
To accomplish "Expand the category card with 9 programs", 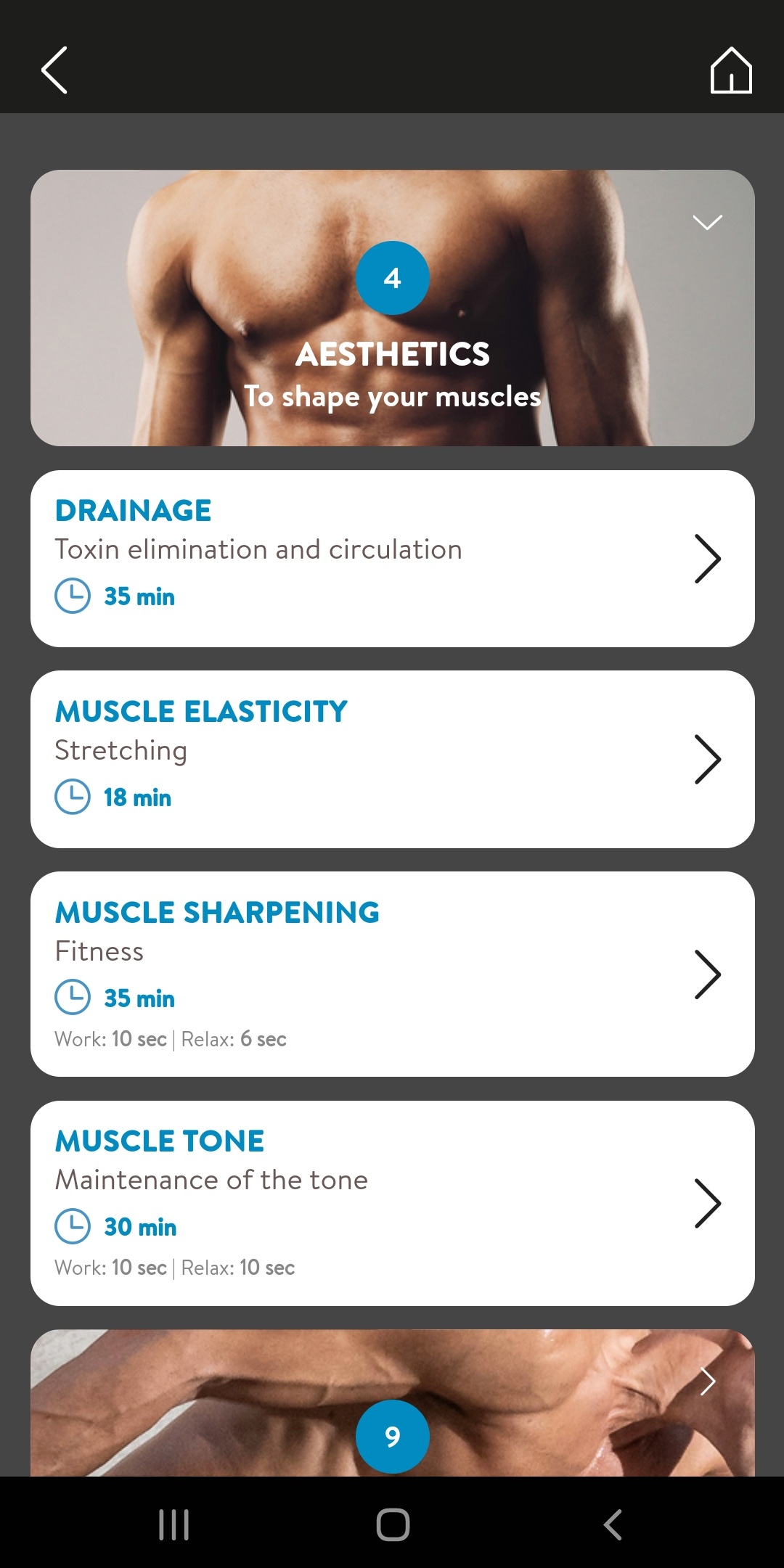I will point(707,1381).
